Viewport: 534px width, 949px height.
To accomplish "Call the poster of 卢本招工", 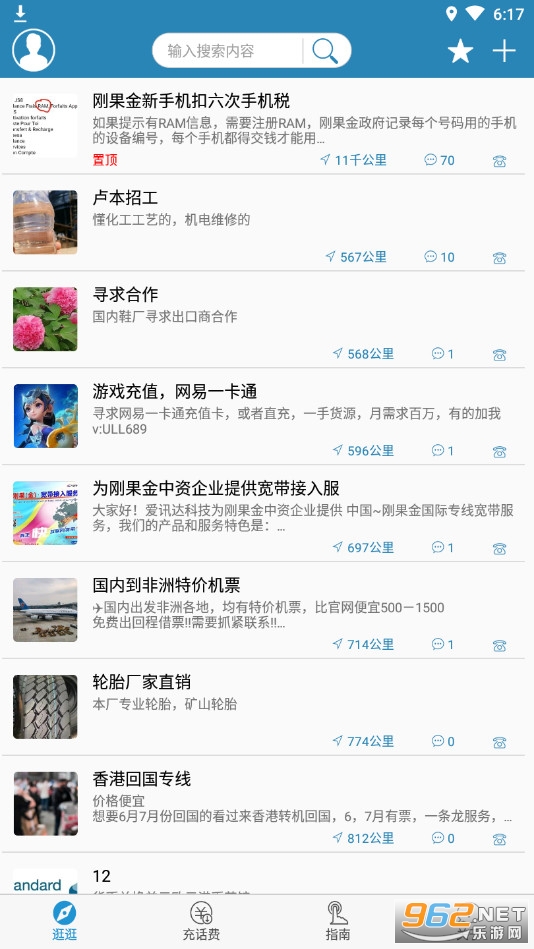I will tap(499, 258).
